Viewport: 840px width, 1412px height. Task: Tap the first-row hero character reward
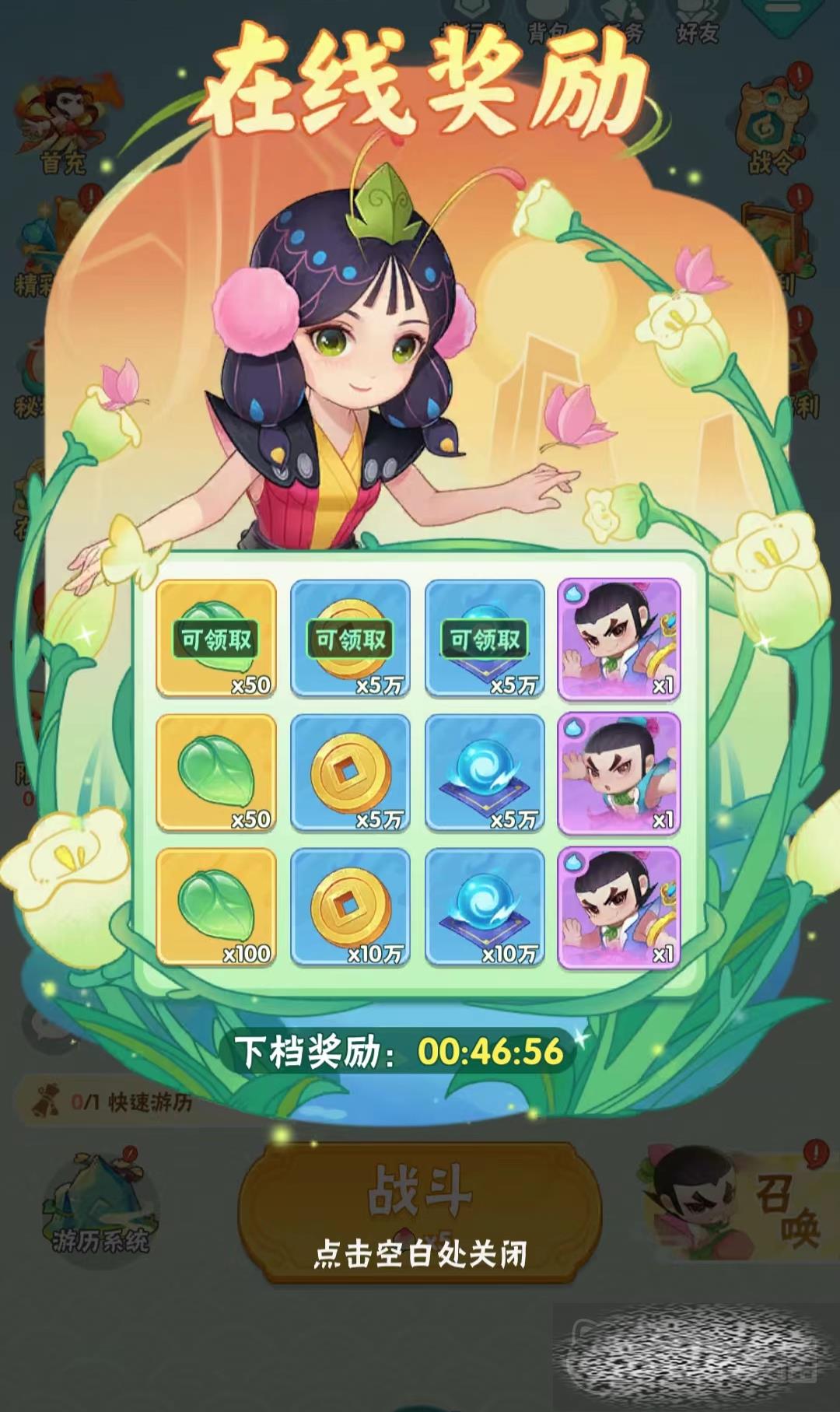(x=619, y=638)
